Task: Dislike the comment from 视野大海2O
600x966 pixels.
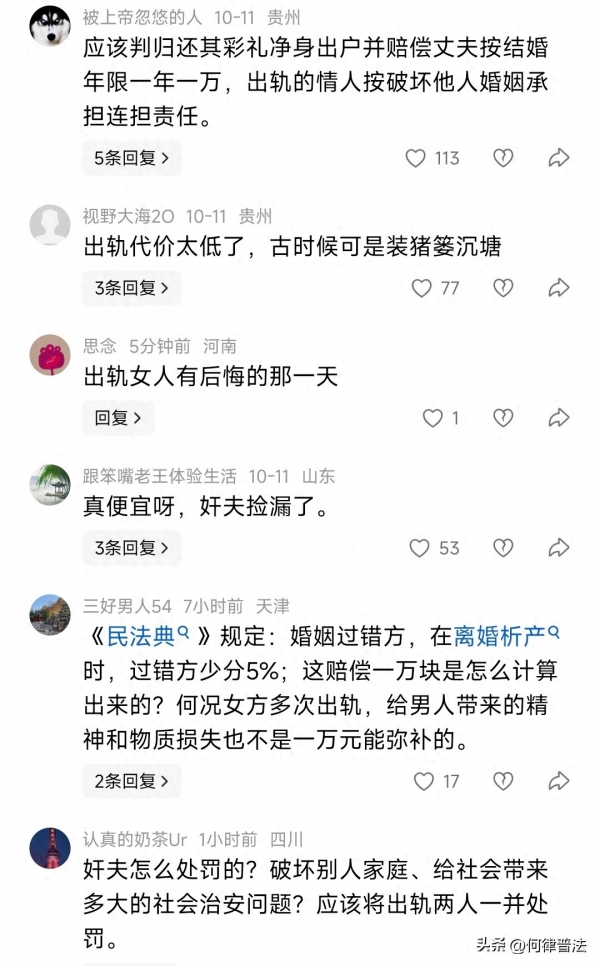Action: pos(503,288)
